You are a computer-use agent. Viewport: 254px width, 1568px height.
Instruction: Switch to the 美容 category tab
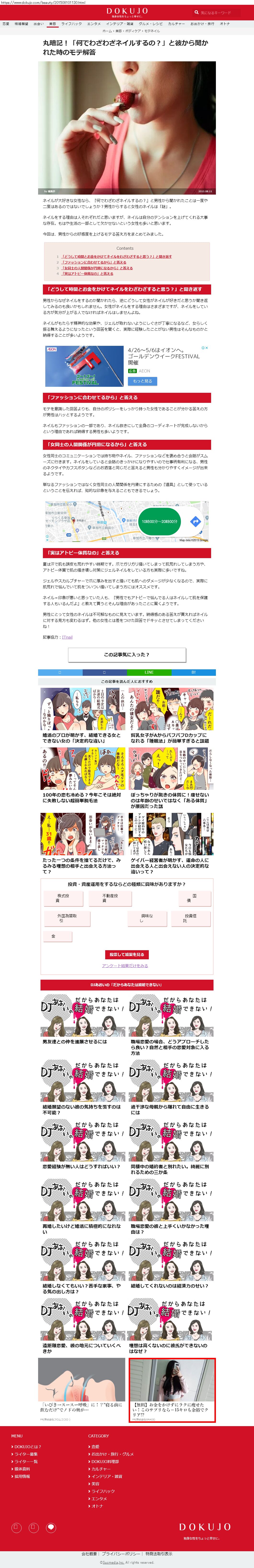point(52,24)
